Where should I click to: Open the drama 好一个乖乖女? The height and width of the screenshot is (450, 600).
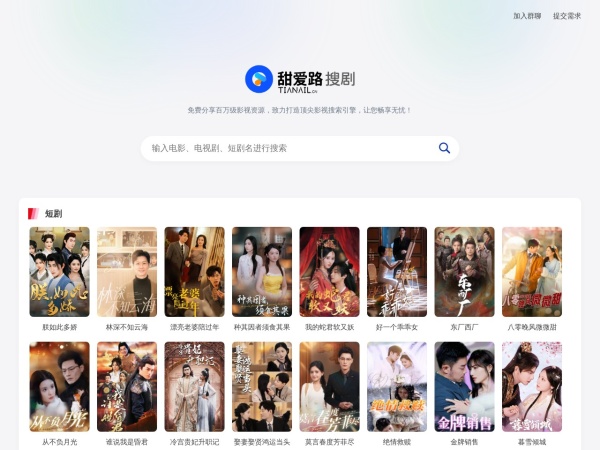tap(397, 272)
